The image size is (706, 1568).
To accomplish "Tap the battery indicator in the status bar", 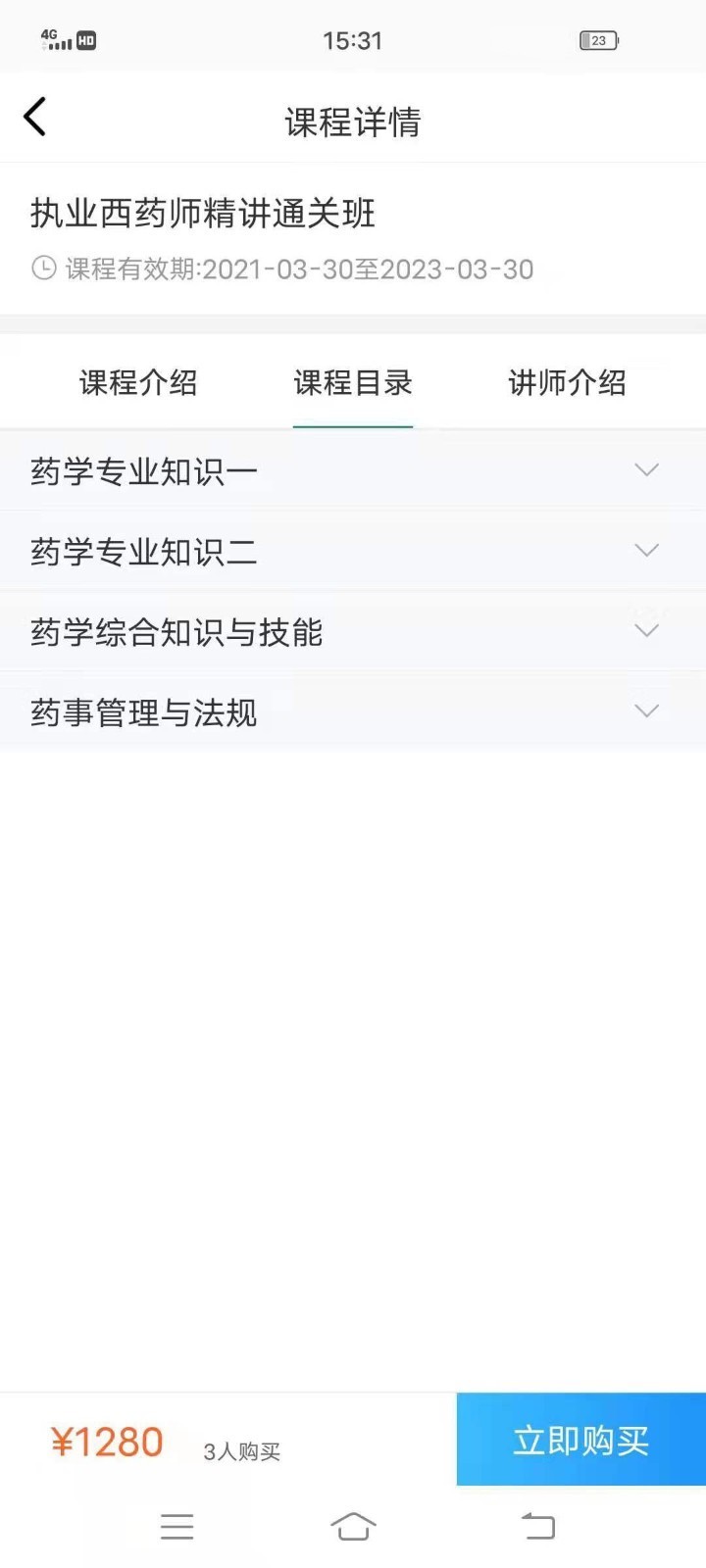I will [x=598, y=40].
